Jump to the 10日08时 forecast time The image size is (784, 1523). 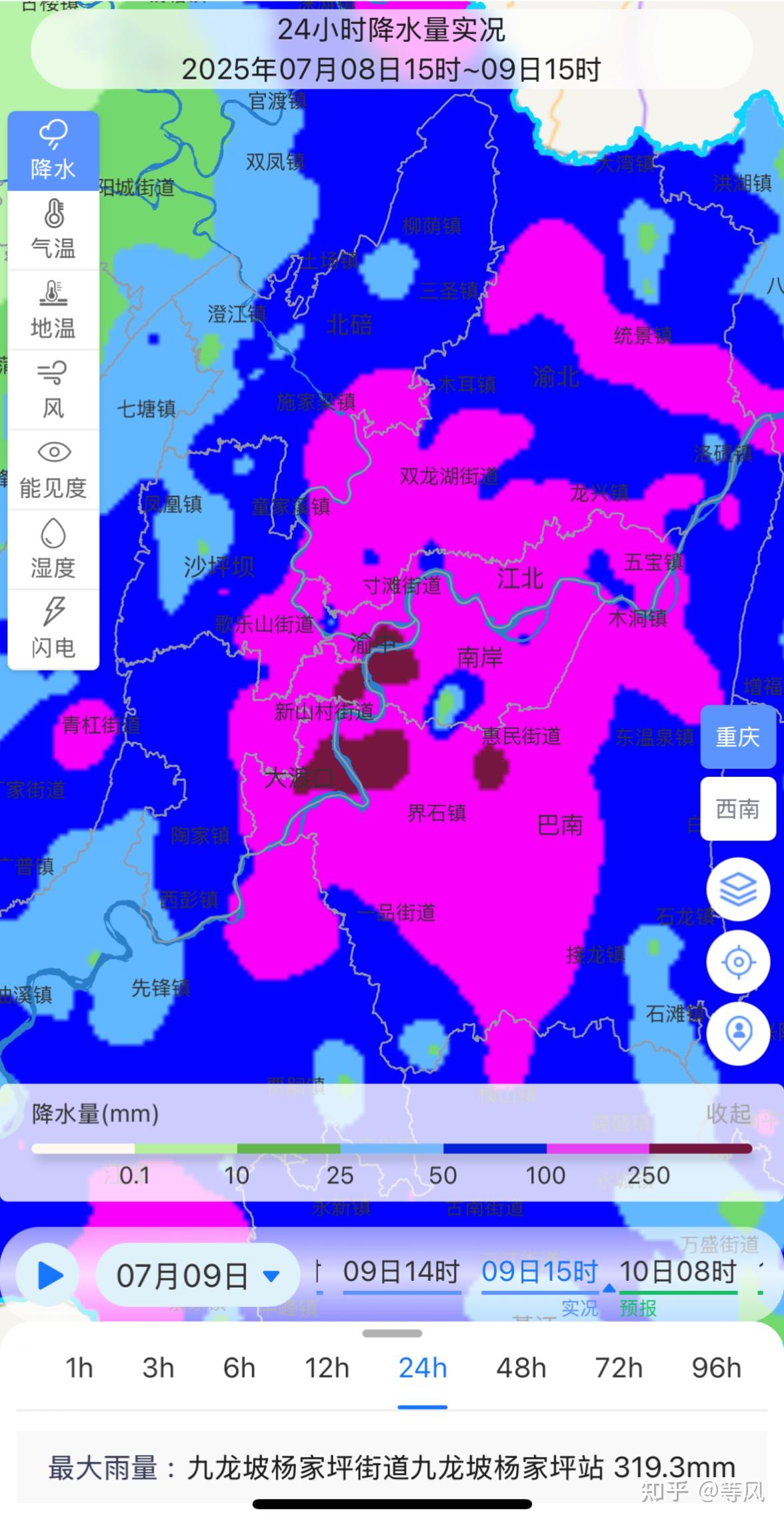(x=678, y=1272)
